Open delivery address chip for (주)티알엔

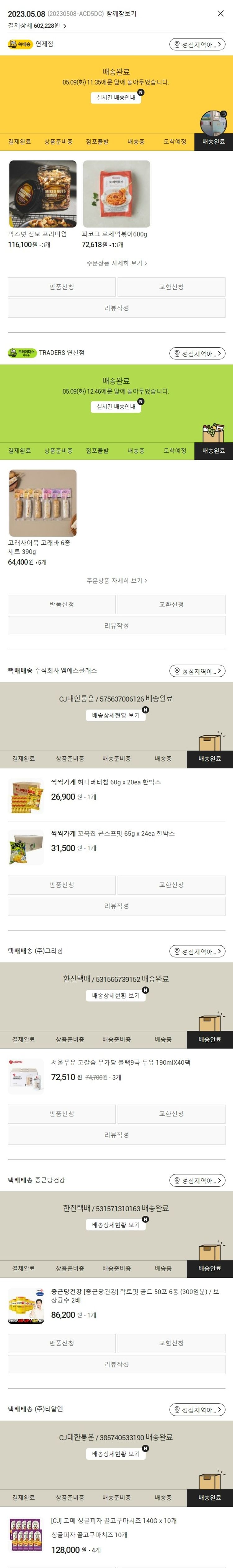[x=197, y=1409]
